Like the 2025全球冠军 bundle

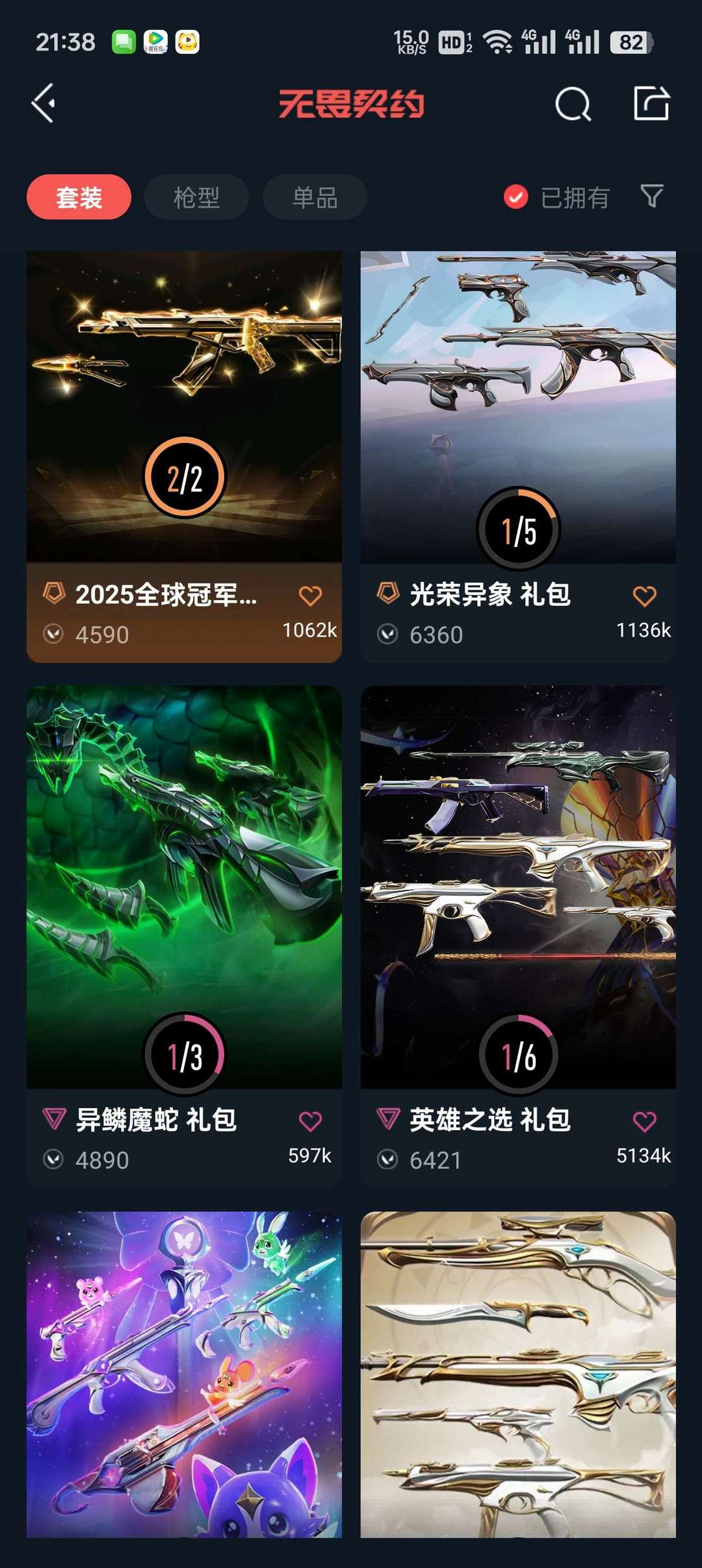(310, 596)
